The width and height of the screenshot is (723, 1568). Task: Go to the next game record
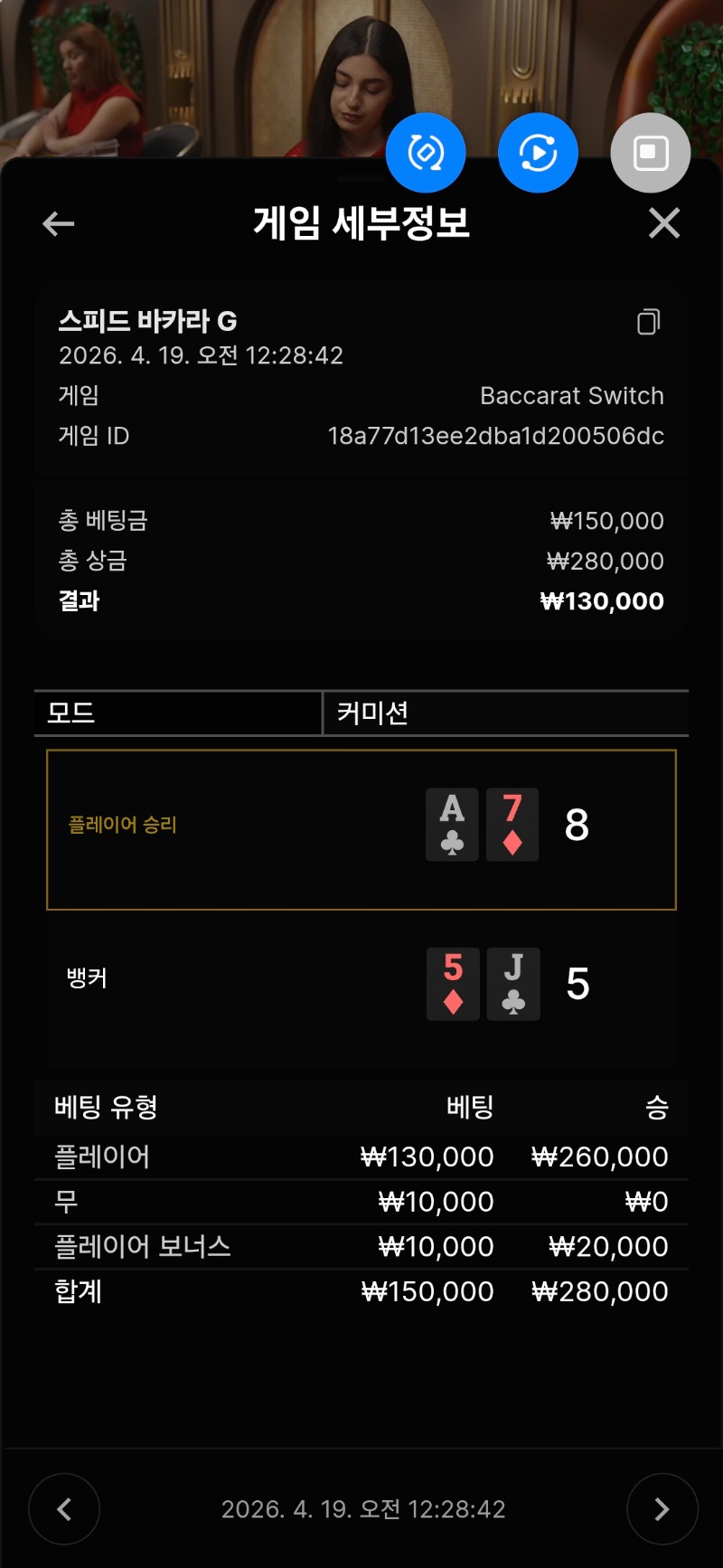tap(662, 1508)
